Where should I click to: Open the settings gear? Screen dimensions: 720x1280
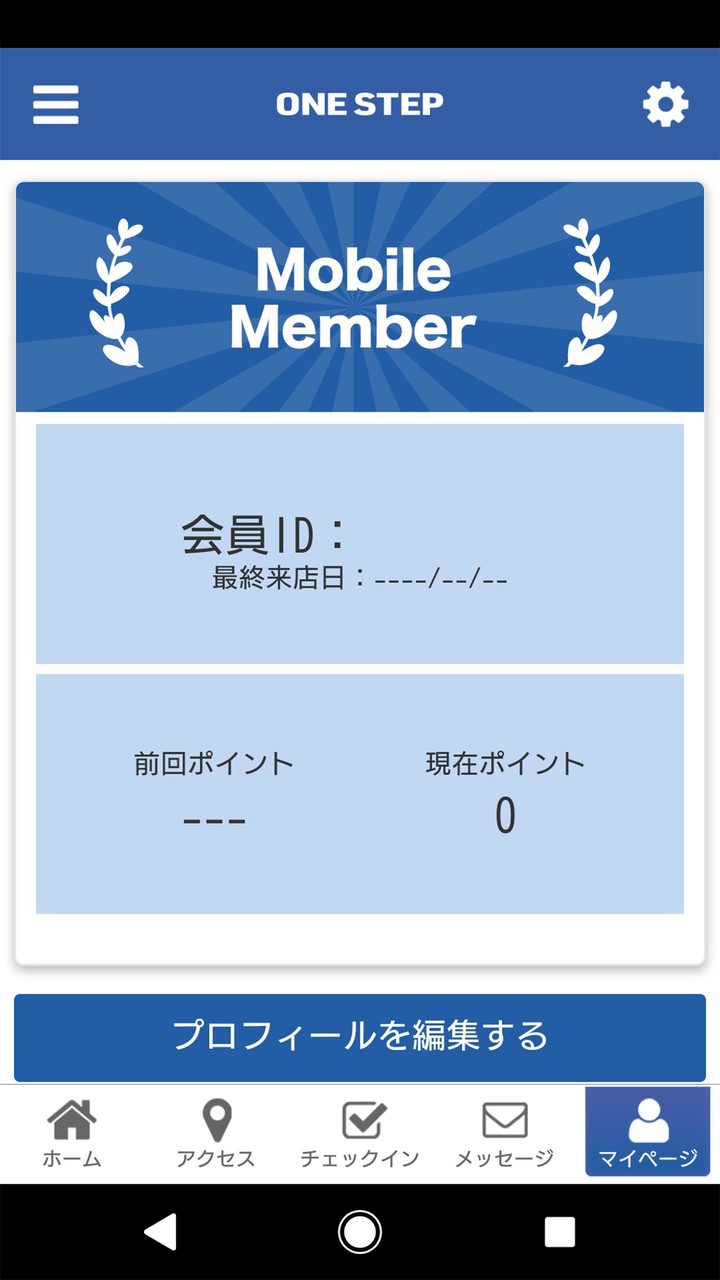(664, 103)
